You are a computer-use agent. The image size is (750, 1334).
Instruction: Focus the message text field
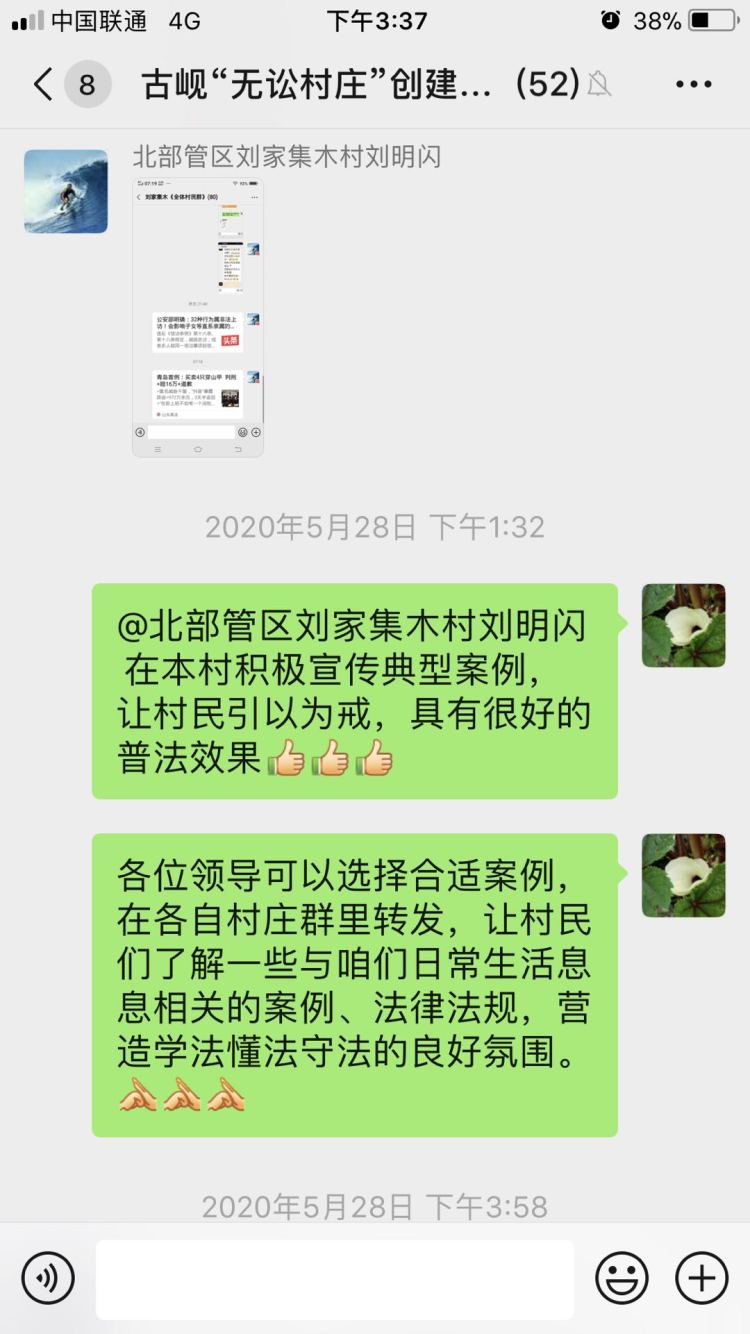335,1278
